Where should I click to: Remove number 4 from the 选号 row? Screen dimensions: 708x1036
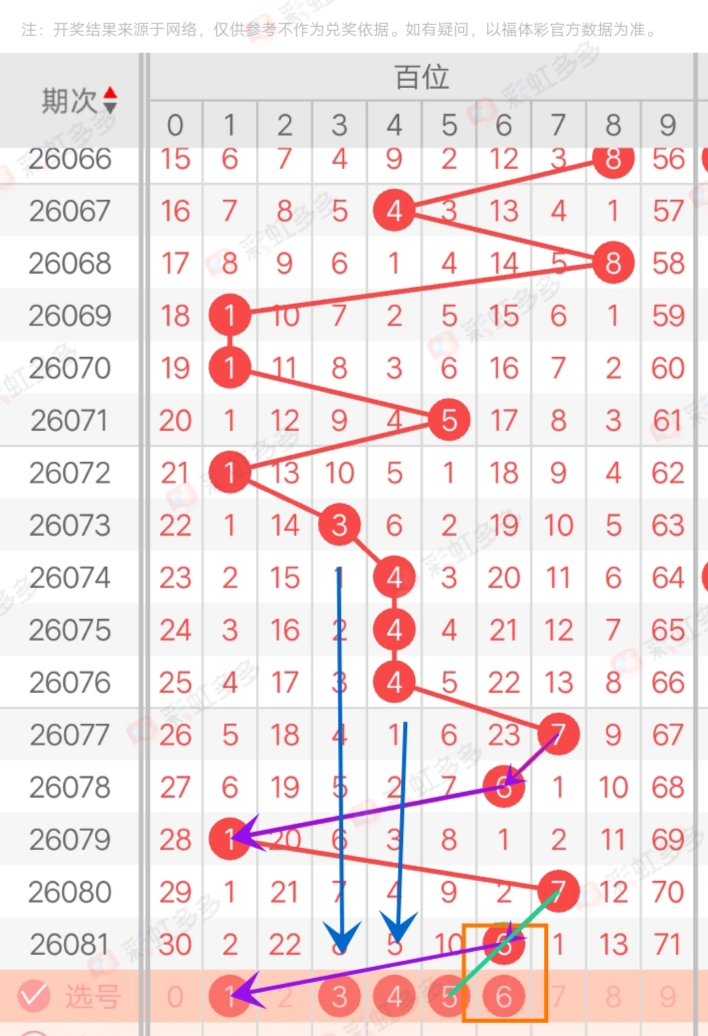395,996
